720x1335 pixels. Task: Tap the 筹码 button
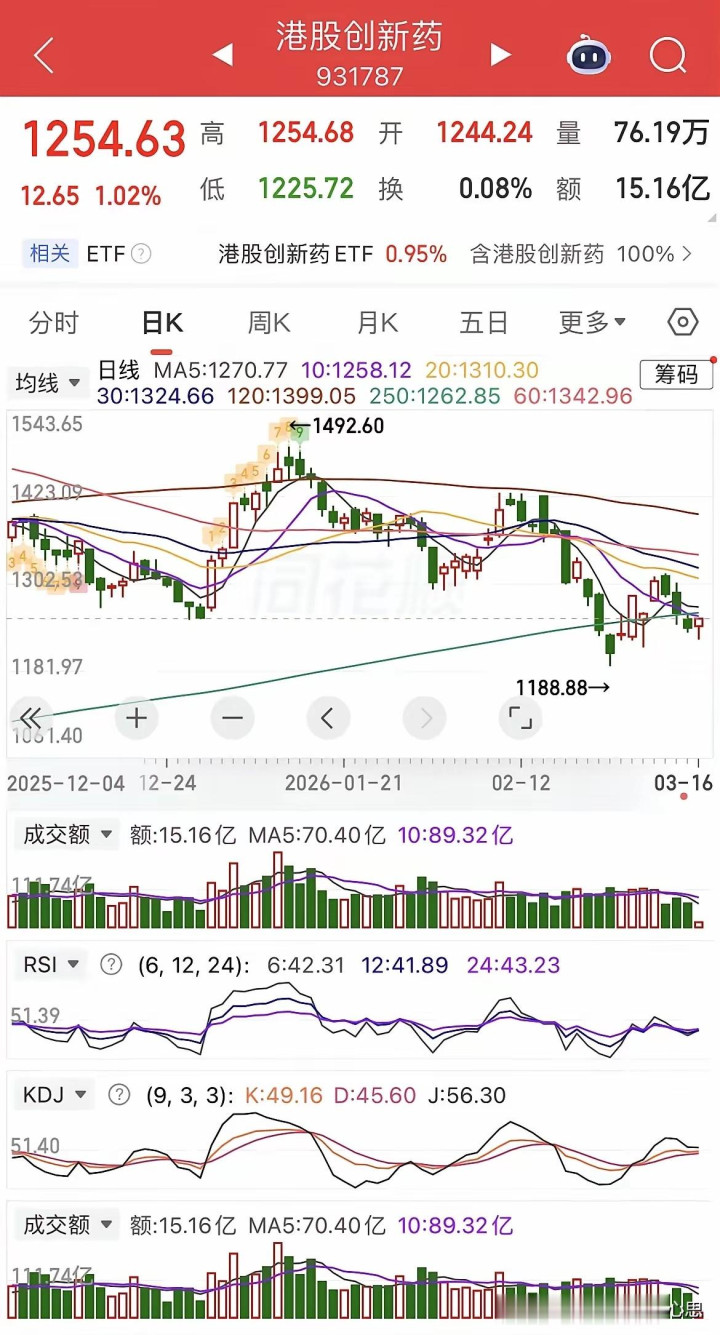(676, 375)
